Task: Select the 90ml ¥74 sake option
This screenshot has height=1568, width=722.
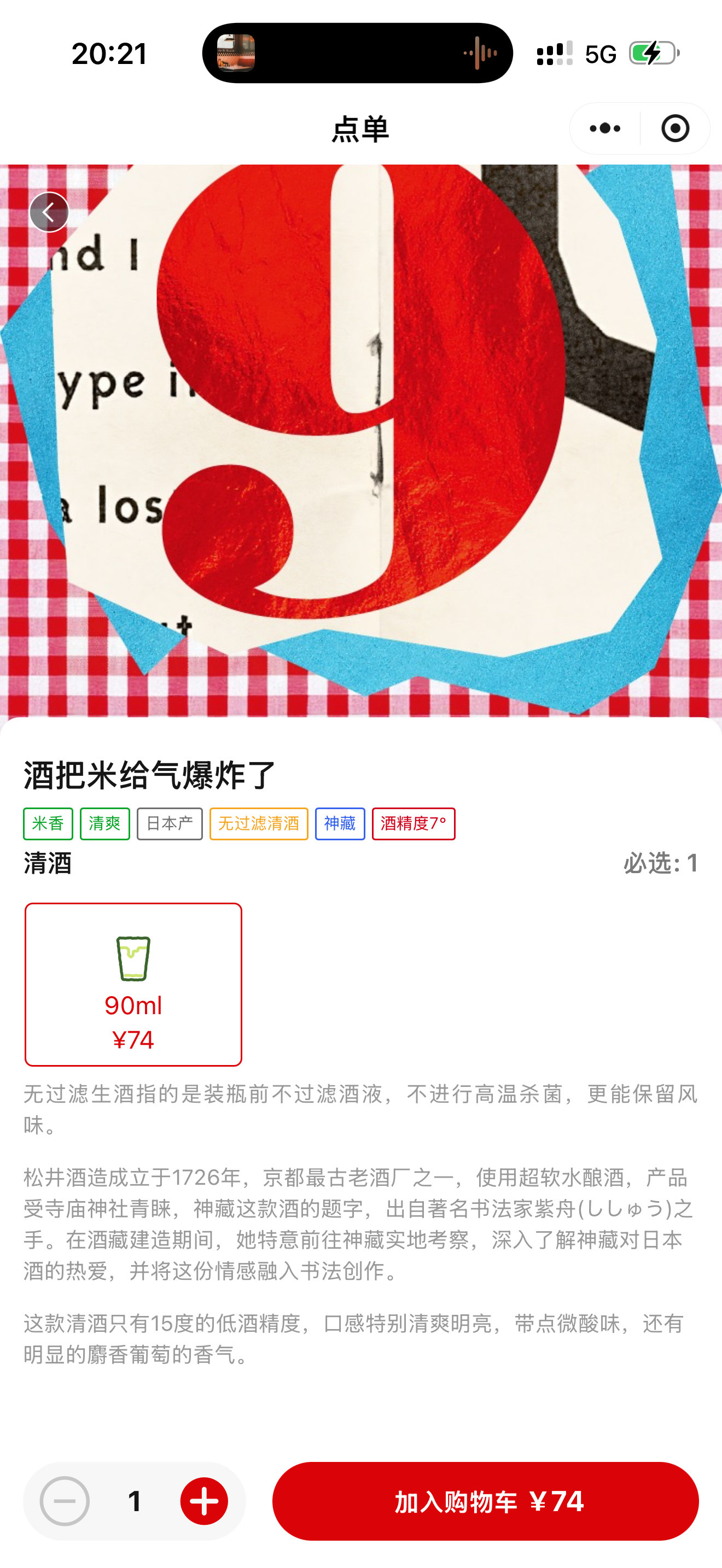Action: click(133, 984)
